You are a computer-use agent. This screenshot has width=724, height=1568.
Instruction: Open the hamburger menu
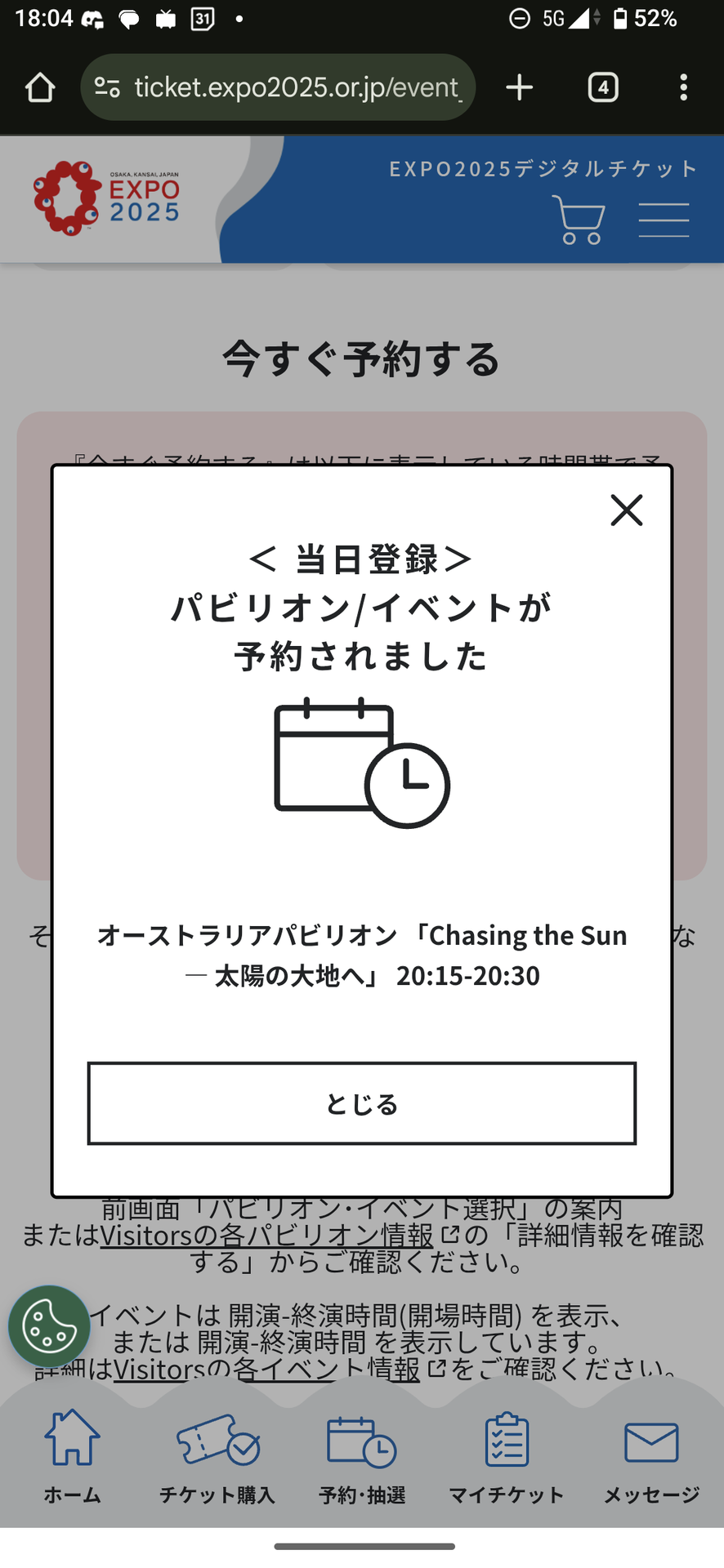coord(664,220)
